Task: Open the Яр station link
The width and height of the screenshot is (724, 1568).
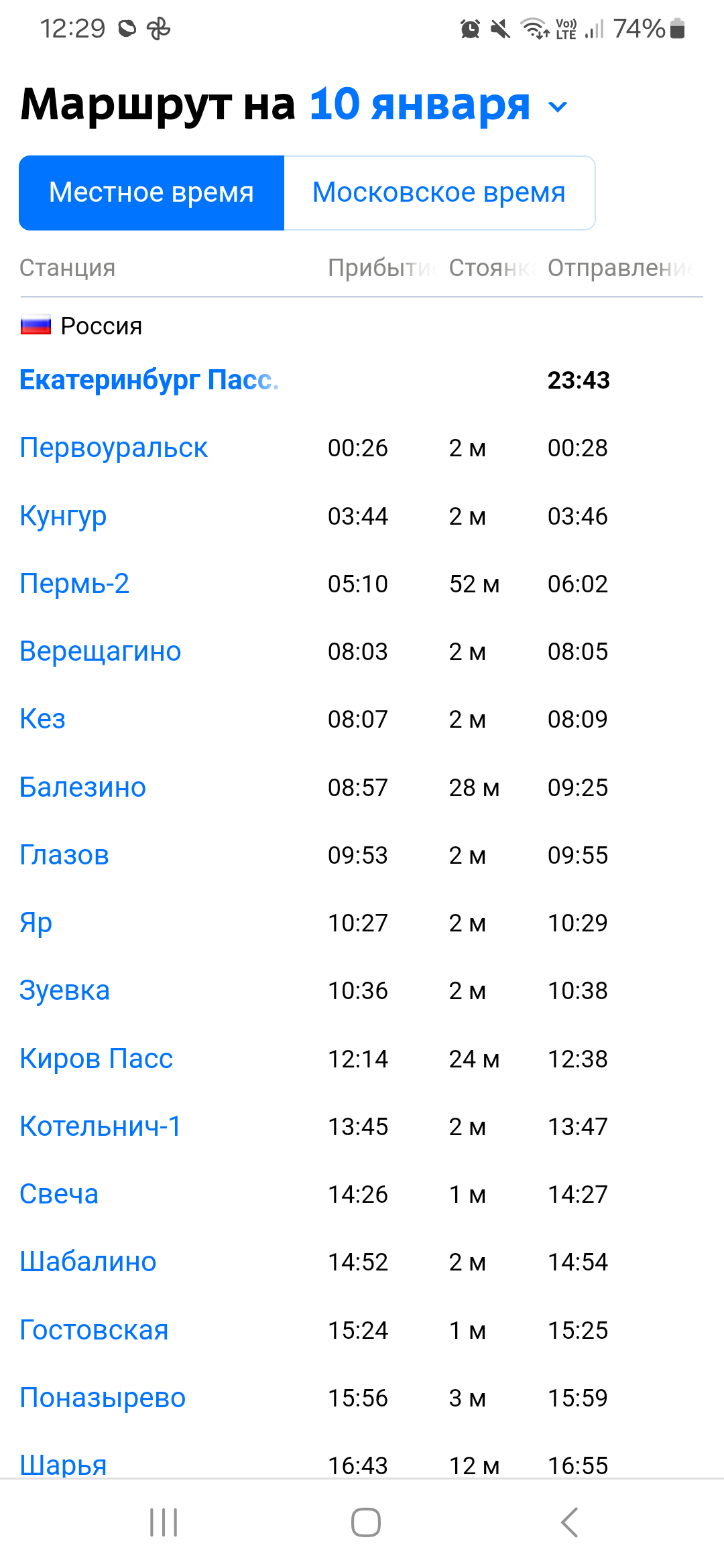Action: click(x=36, y=923)
